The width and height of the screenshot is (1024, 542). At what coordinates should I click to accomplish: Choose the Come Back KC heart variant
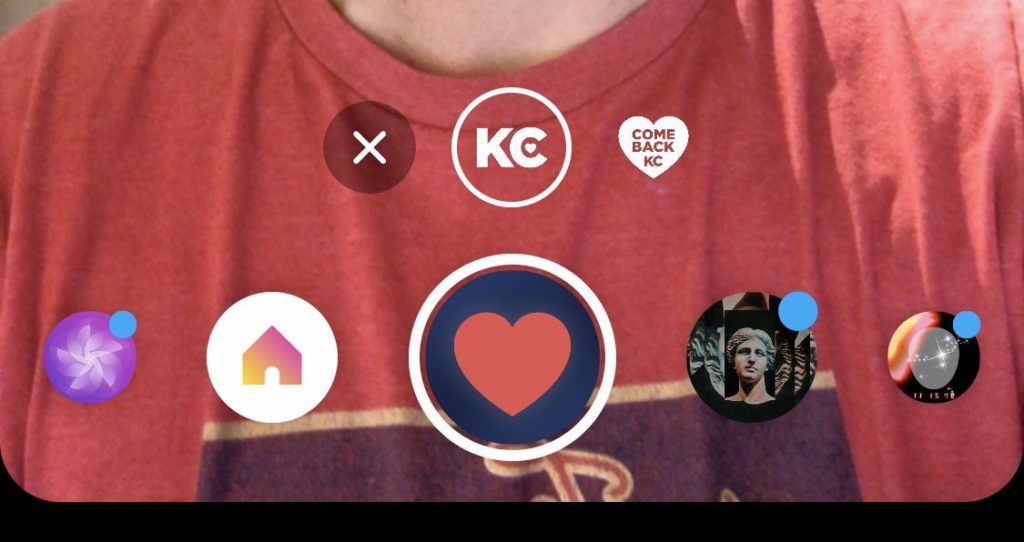(653, 147)
